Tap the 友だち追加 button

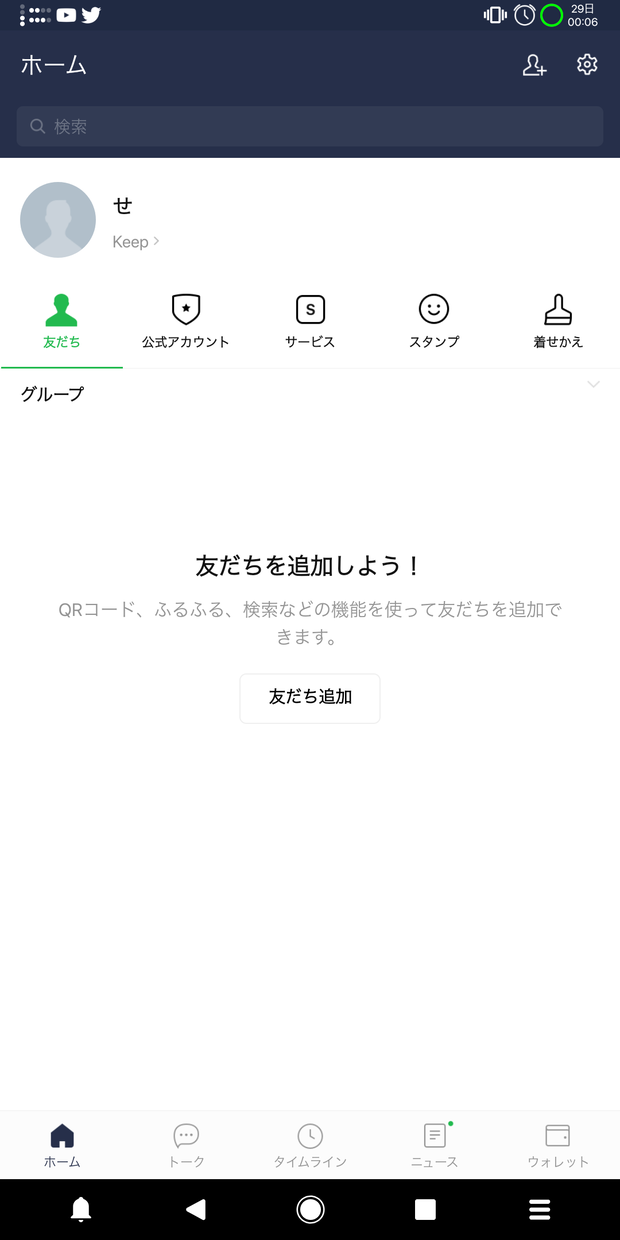(310, 698)
